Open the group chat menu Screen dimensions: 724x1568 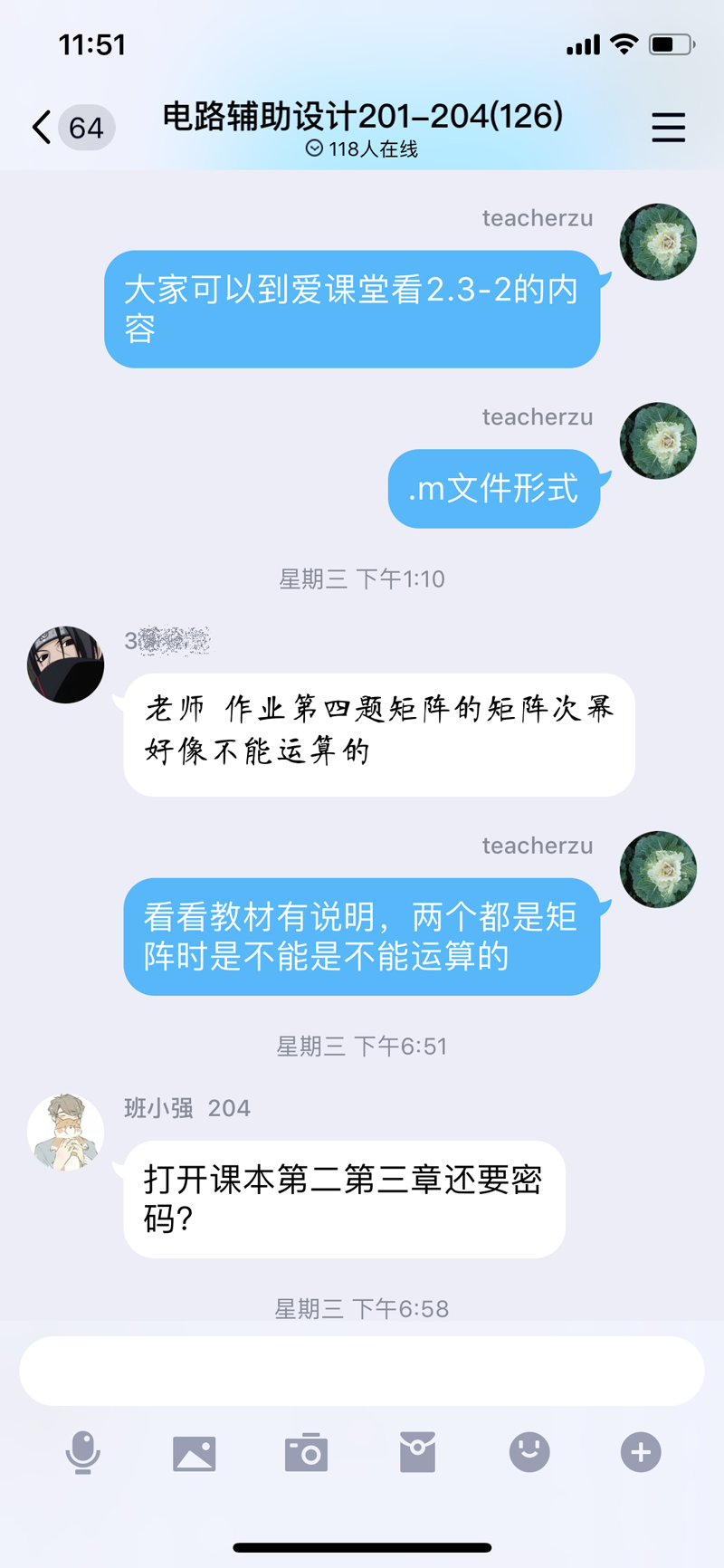click(x=668, y=128)
